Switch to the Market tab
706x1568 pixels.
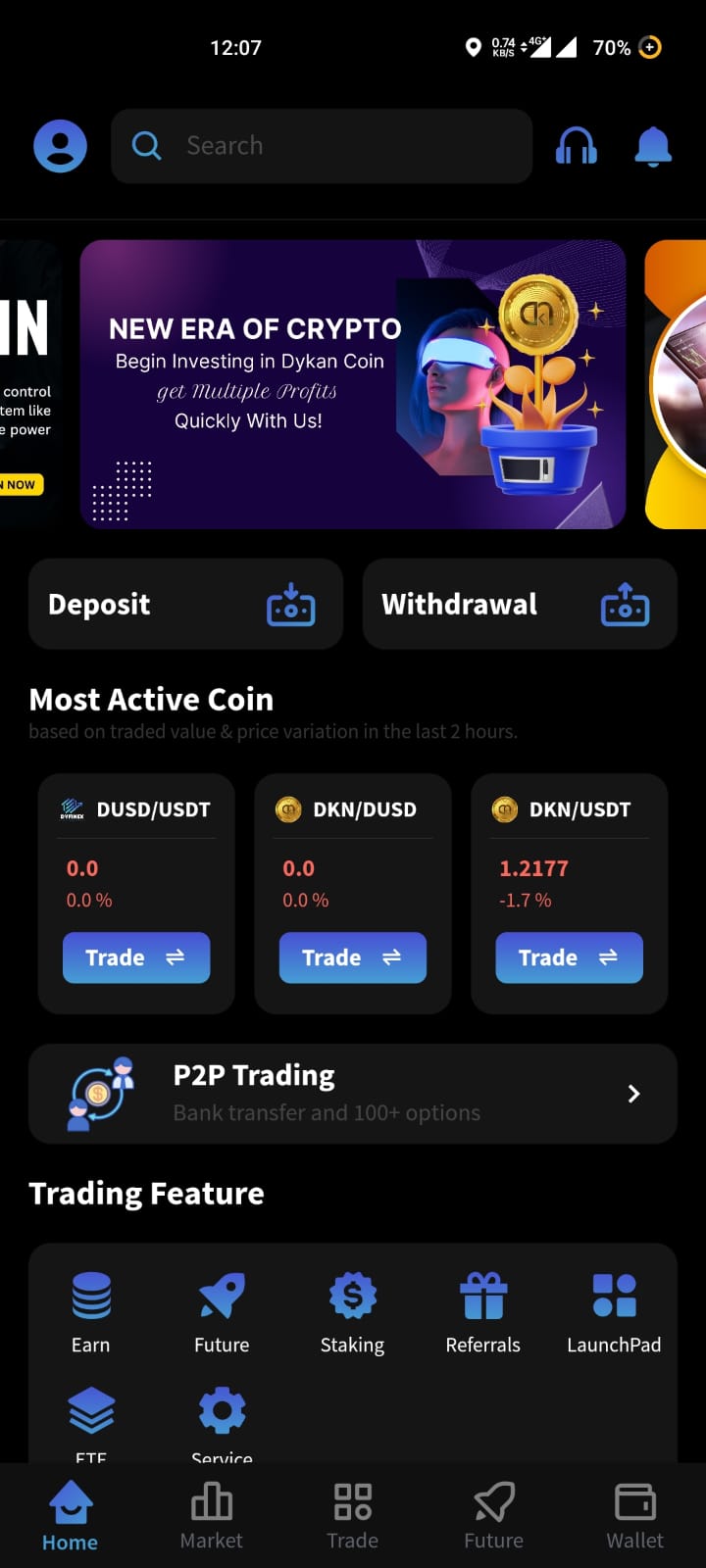pyautogui.click(x=212, y=1516)
